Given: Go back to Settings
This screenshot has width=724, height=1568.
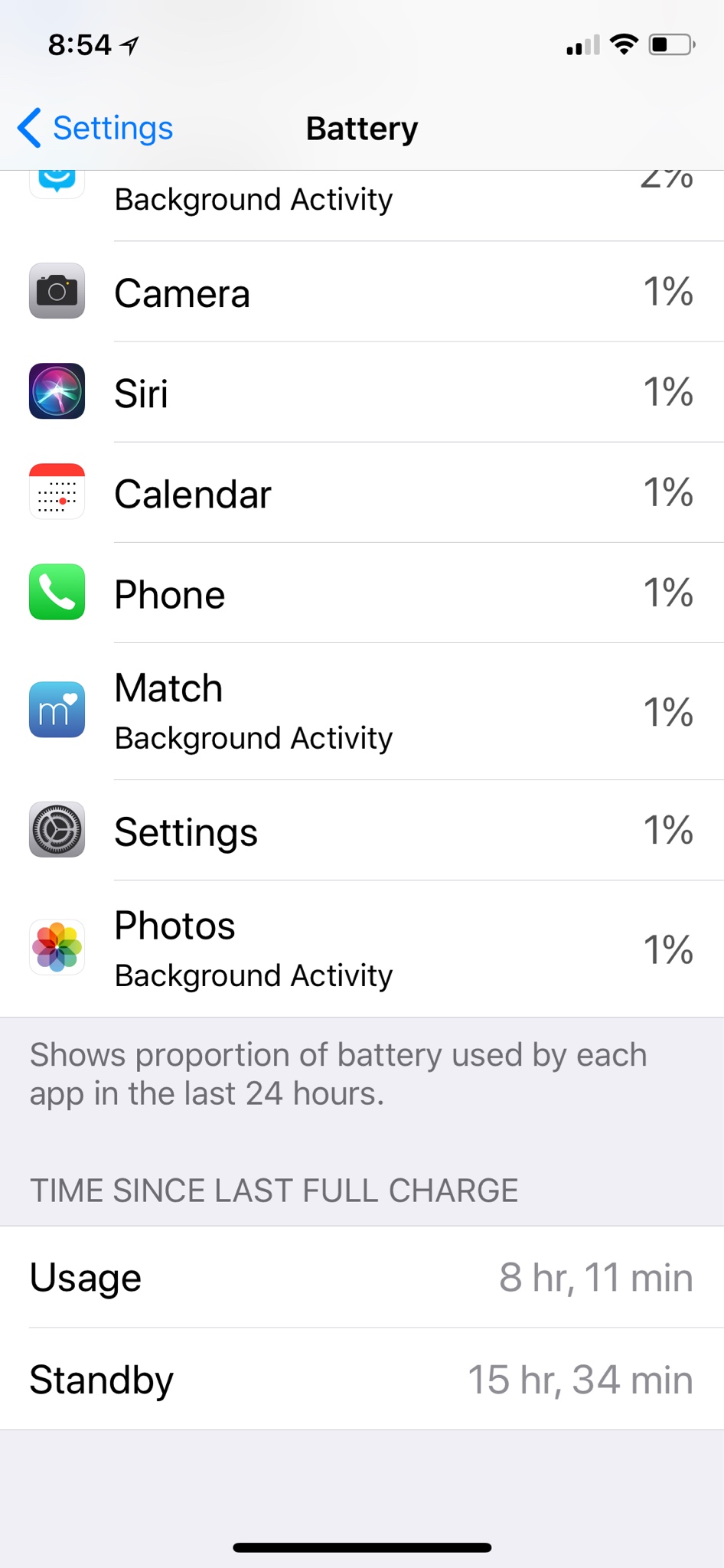Looking at the screenshot, I should [x=96, y=128].
